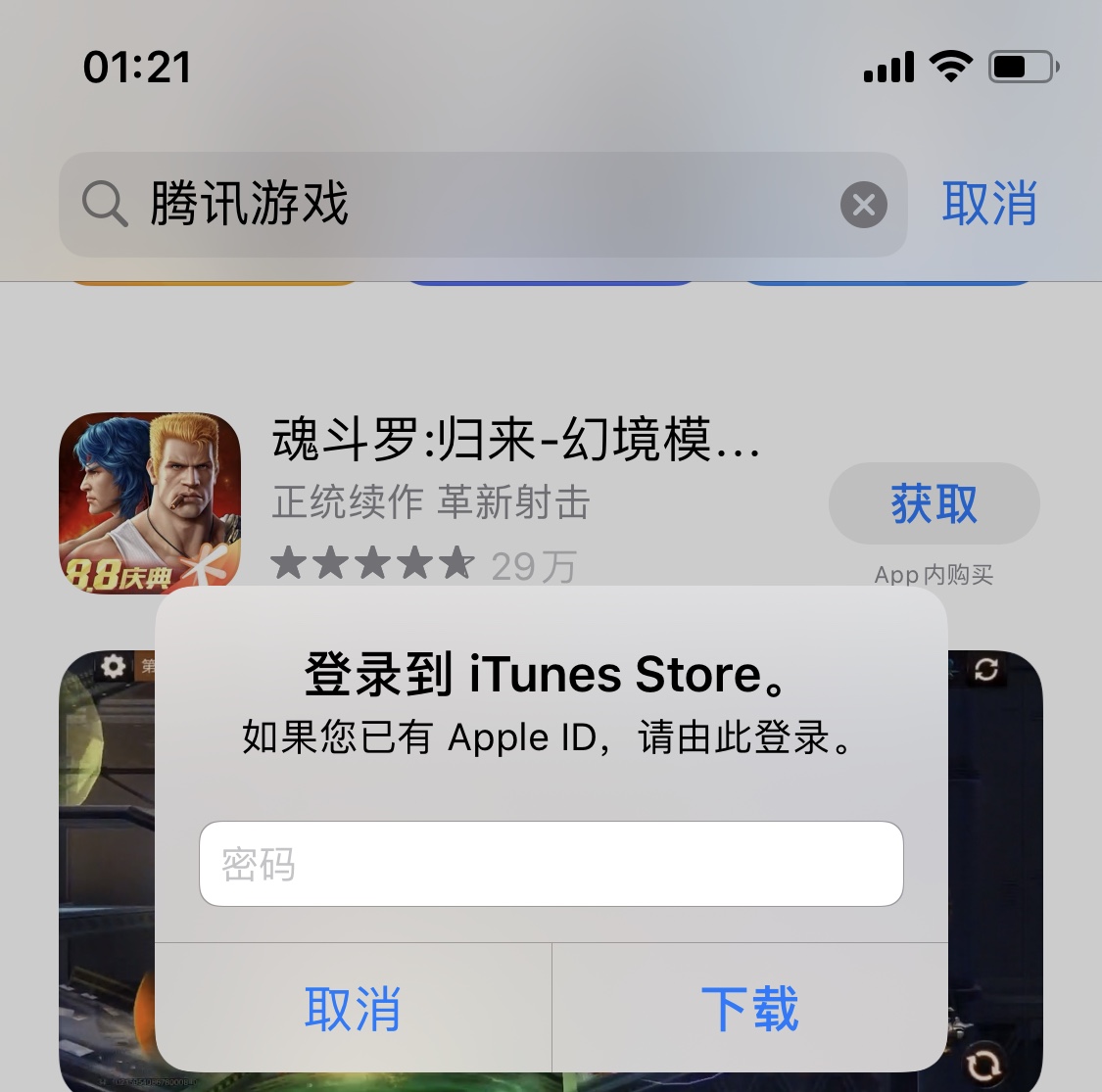Clear the 腾讯游戏 search text
Image resolution: width=1102 pixels, height=1092 pixels.
[863, 205]
